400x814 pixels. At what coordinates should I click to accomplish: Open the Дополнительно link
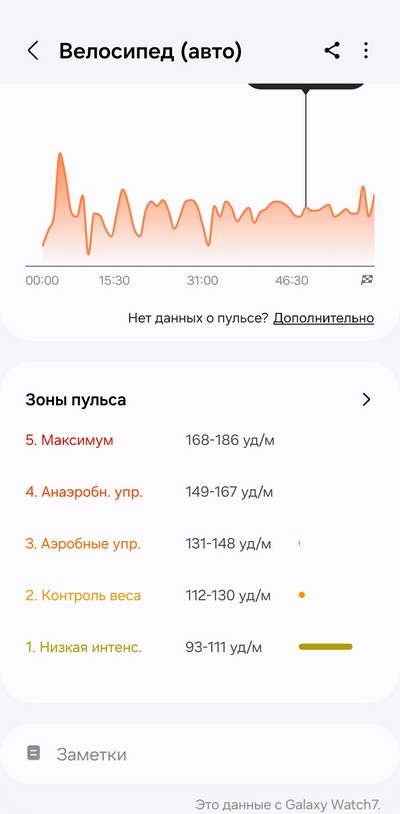point(324,318)
